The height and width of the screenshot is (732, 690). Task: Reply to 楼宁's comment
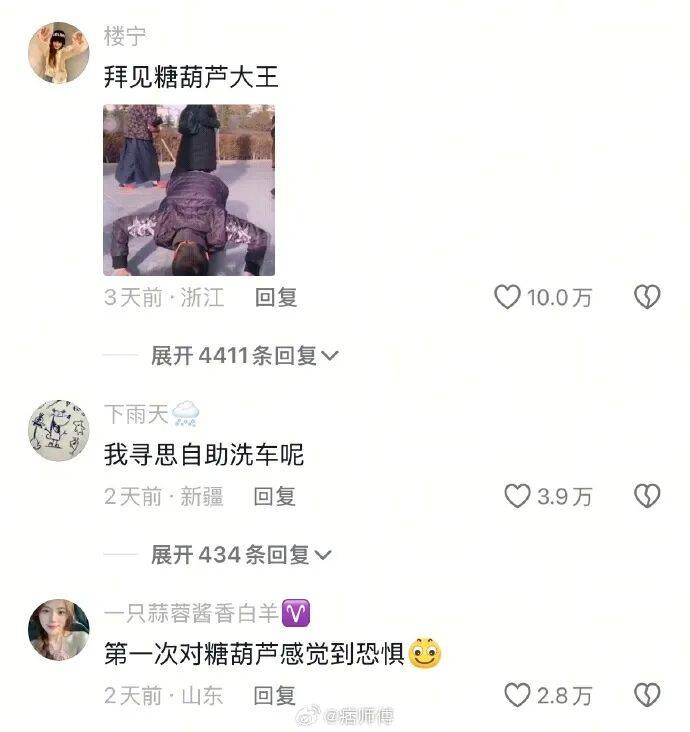point(276,297)
